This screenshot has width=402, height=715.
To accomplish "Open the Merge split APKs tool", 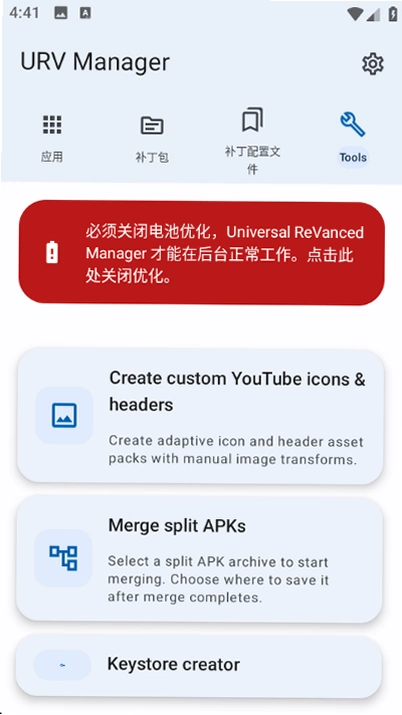I will [199, 558].
